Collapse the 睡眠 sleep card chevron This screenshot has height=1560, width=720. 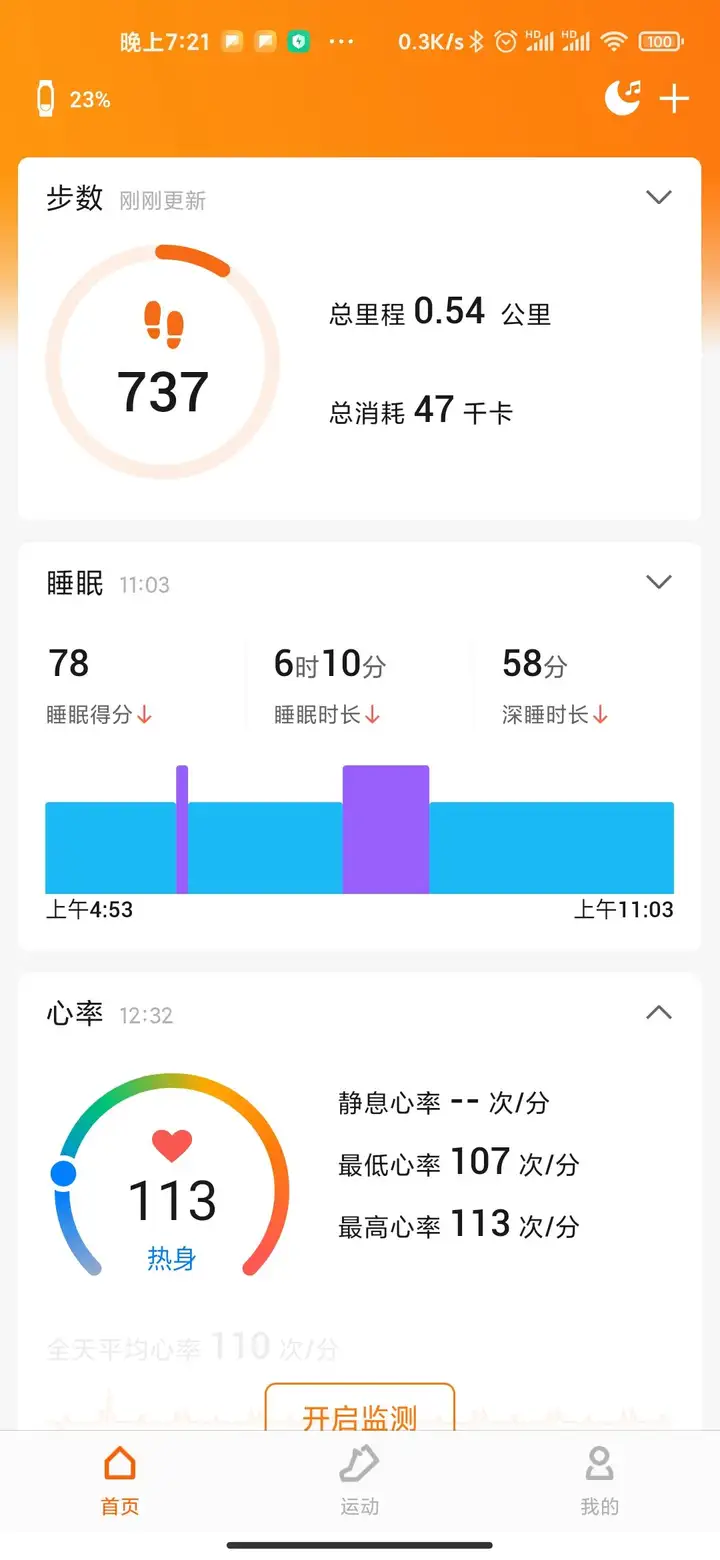click(x=658, y=582)
